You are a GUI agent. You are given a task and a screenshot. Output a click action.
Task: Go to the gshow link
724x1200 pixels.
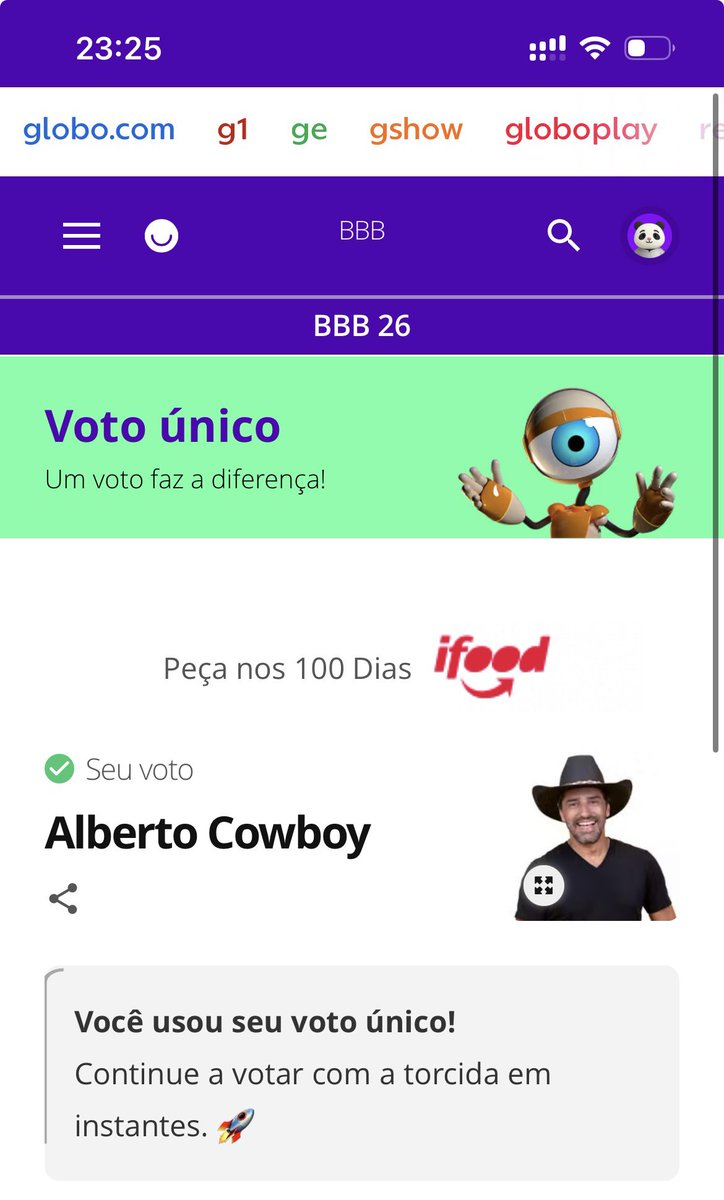coord(416,130)
